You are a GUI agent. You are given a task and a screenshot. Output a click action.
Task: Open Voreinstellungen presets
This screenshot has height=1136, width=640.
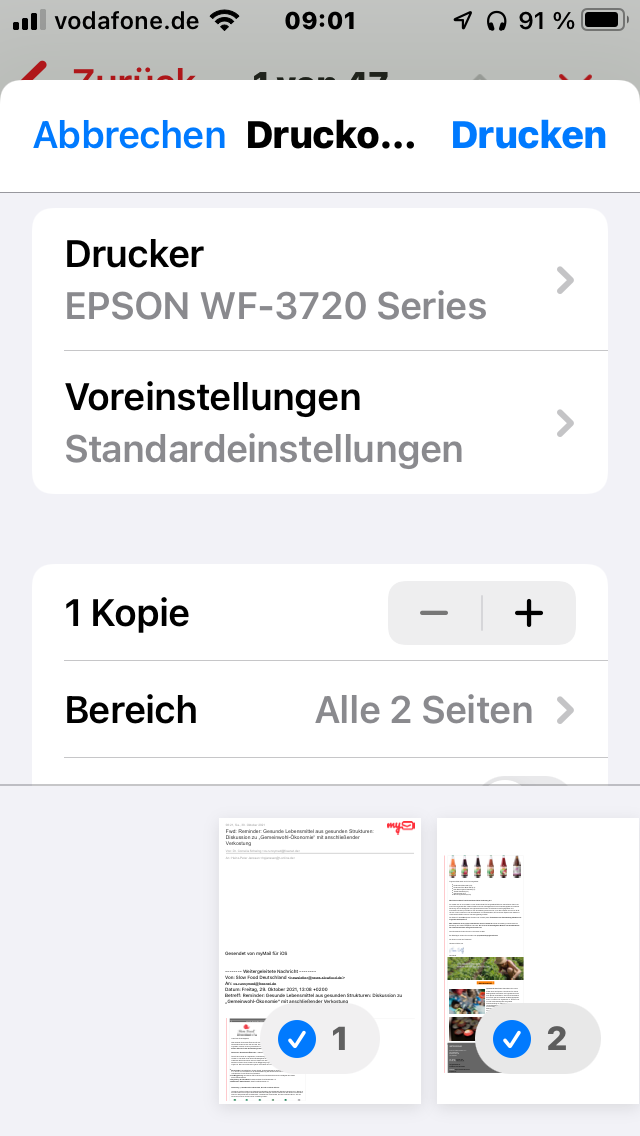tap(320, 422)
